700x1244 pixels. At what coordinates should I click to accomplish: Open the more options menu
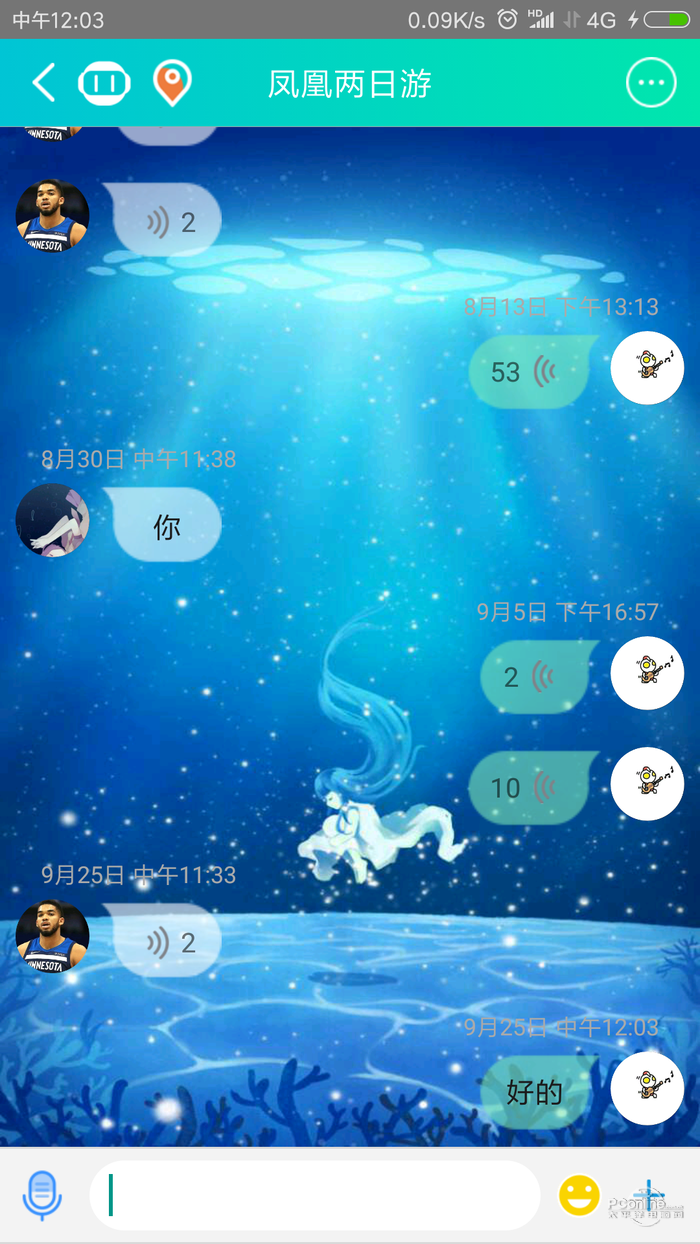pos(651,83)
